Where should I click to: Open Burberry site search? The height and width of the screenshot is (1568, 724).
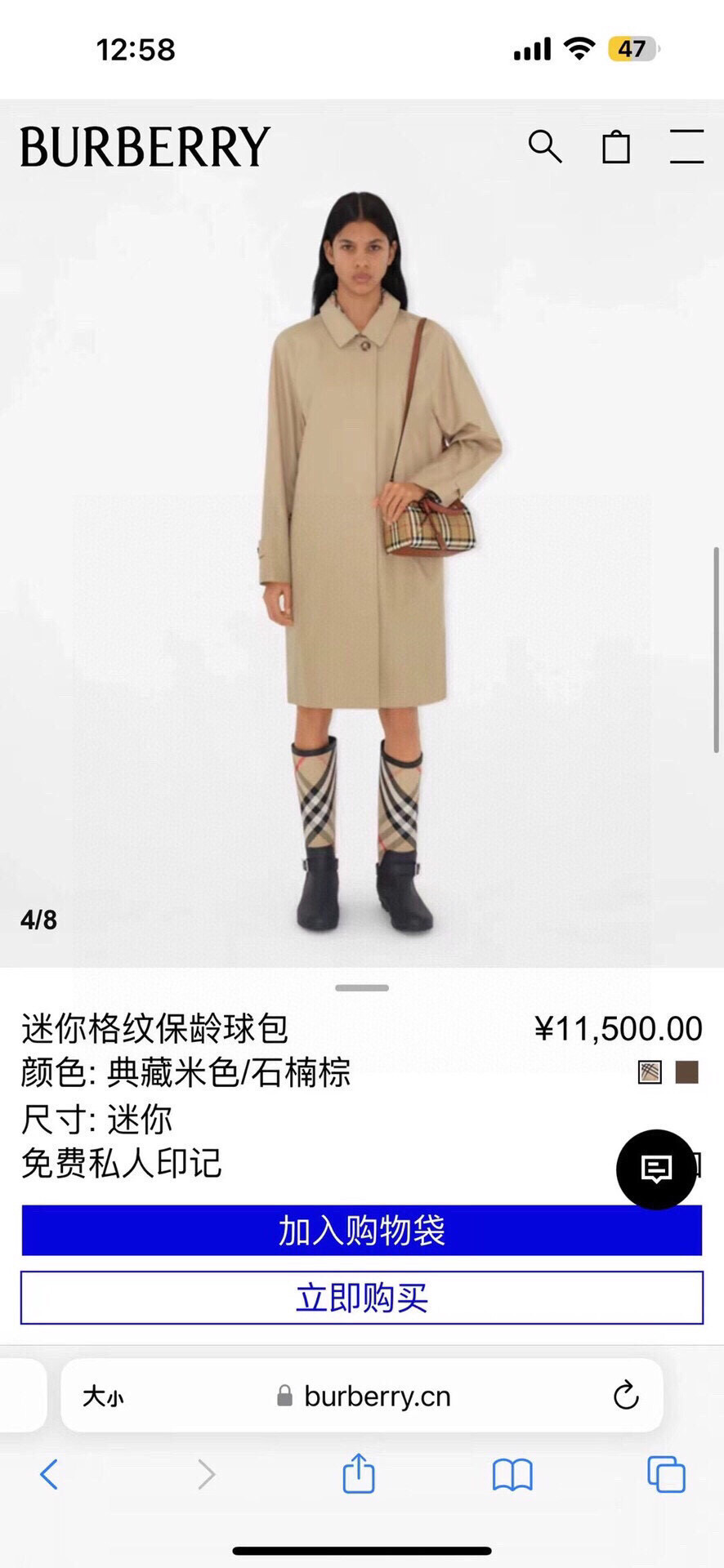(545, 147)
